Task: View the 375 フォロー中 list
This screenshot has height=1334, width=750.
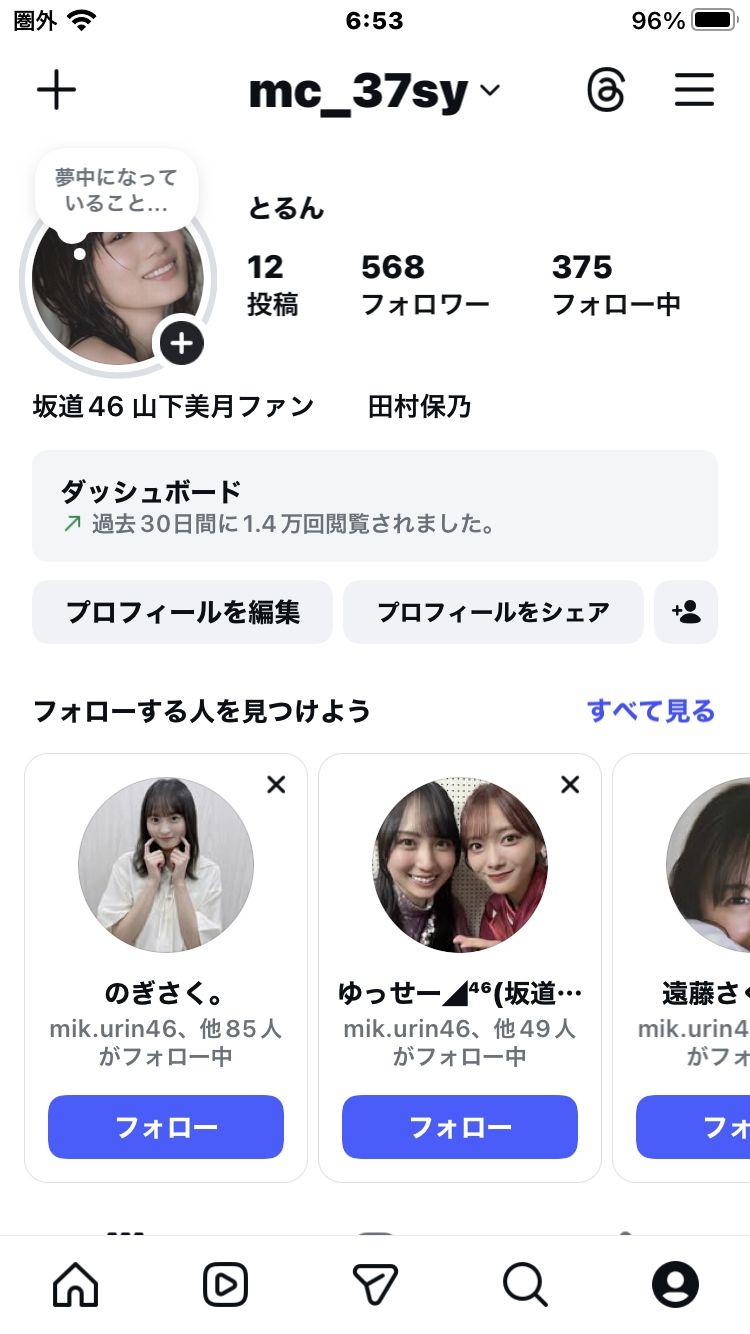Action: [616, 284]
